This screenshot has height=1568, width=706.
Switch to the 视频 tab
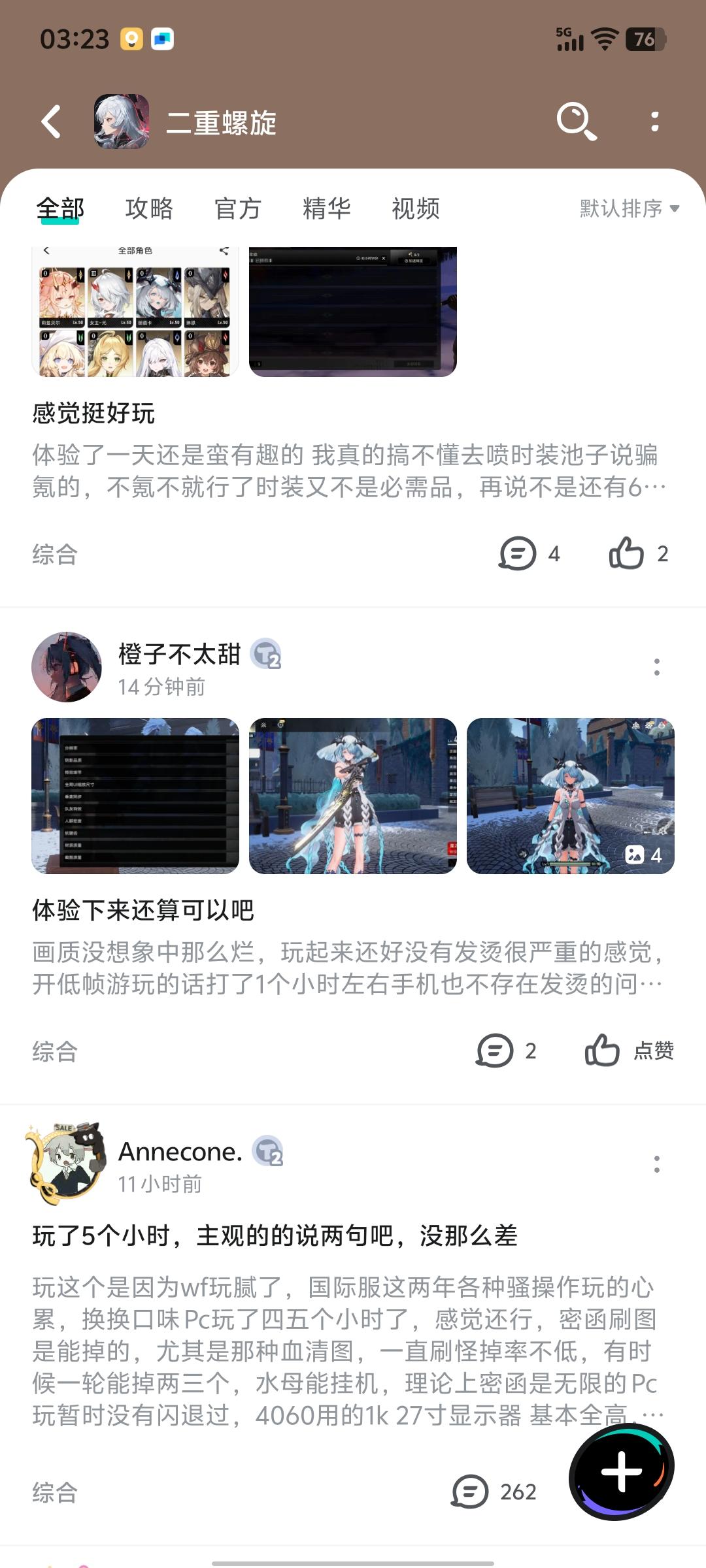[416, 210]
